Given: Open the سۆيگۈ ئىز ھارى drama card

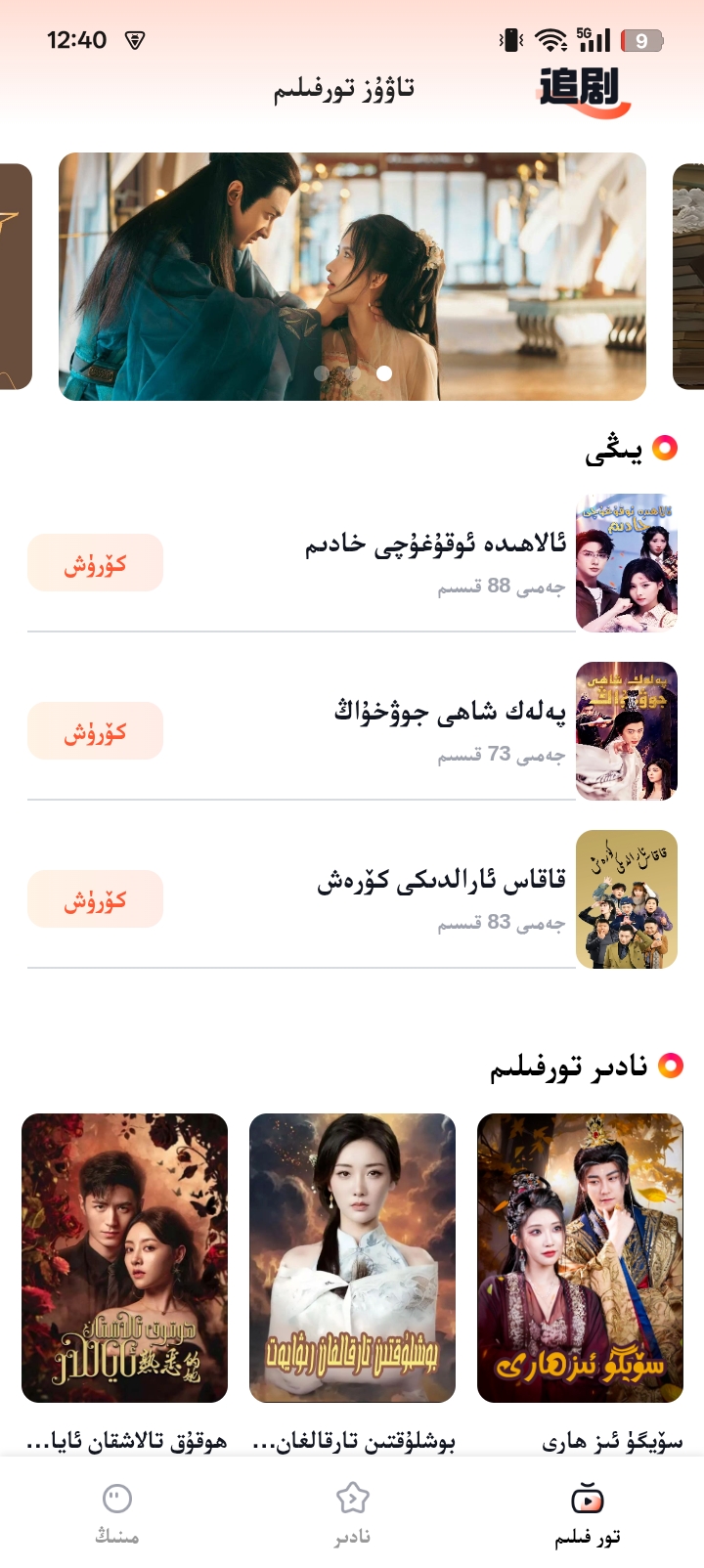Looking at the screenshot, I should (x=580, y=1258).
